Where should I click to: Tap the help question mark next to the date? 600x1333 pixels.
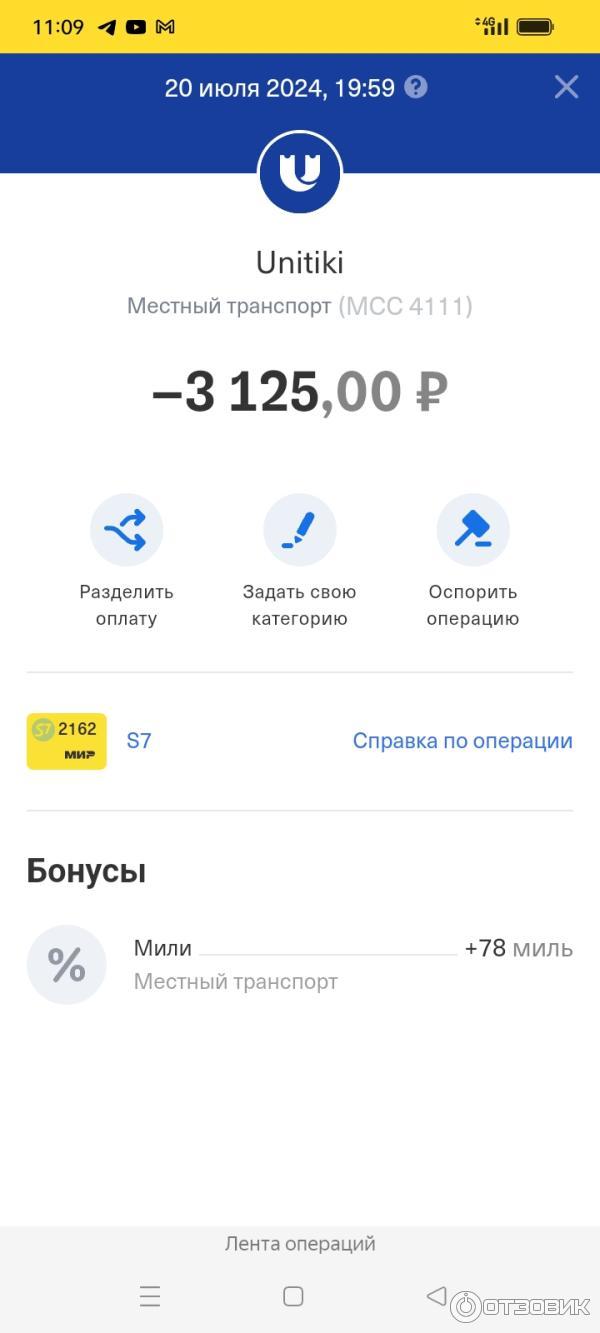(416, 87)
